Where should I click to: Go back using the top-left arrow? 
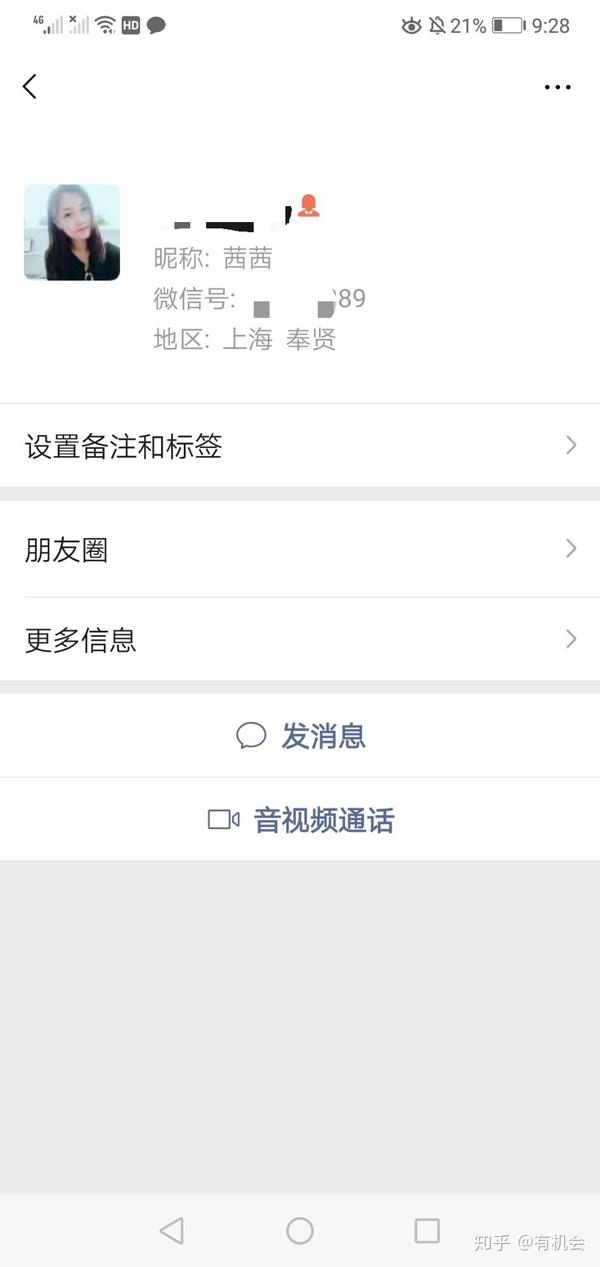pos(30,87)
